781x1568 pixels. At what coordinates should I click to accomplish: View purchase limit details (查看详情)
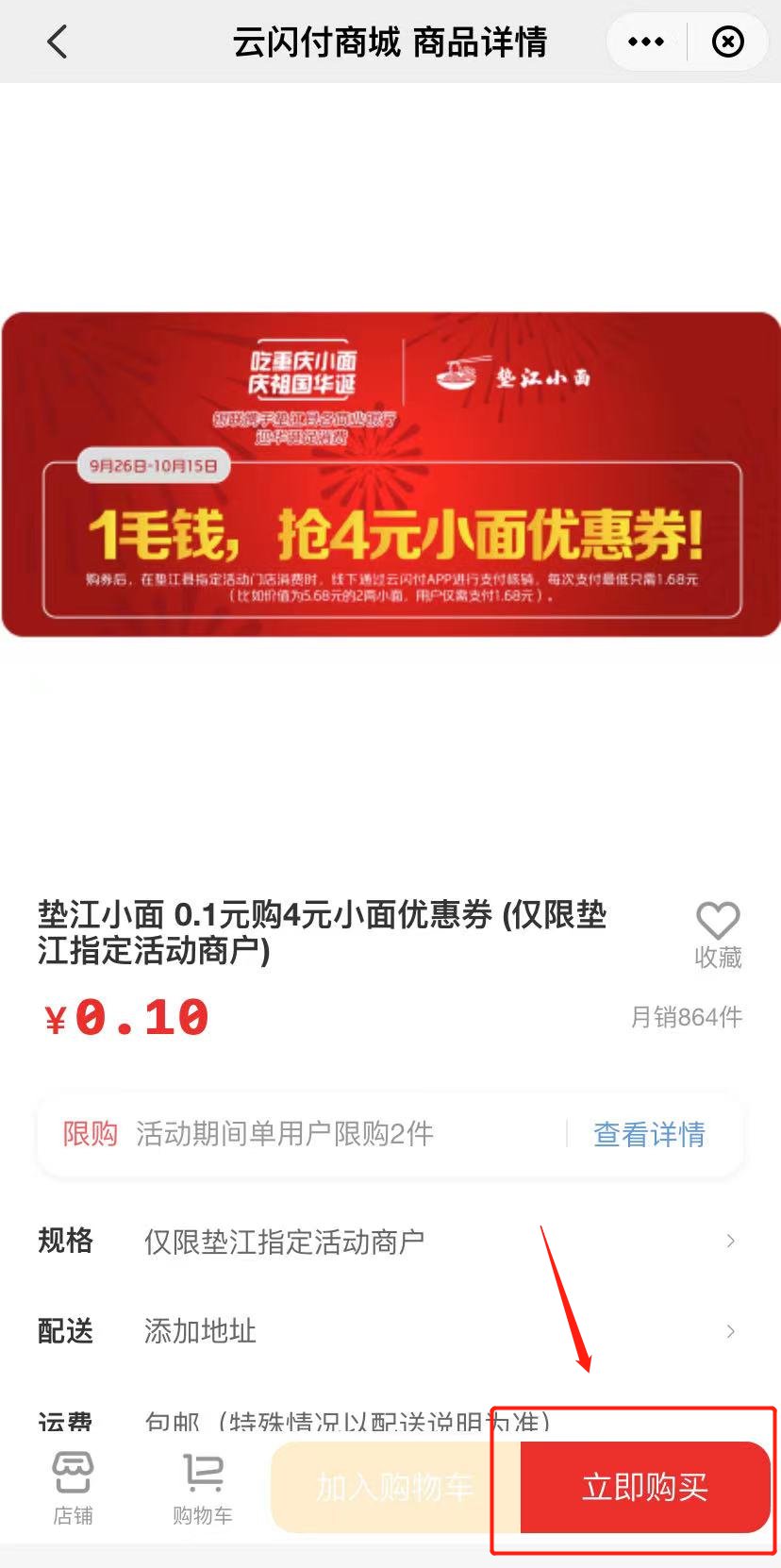tap(649, 1133)
